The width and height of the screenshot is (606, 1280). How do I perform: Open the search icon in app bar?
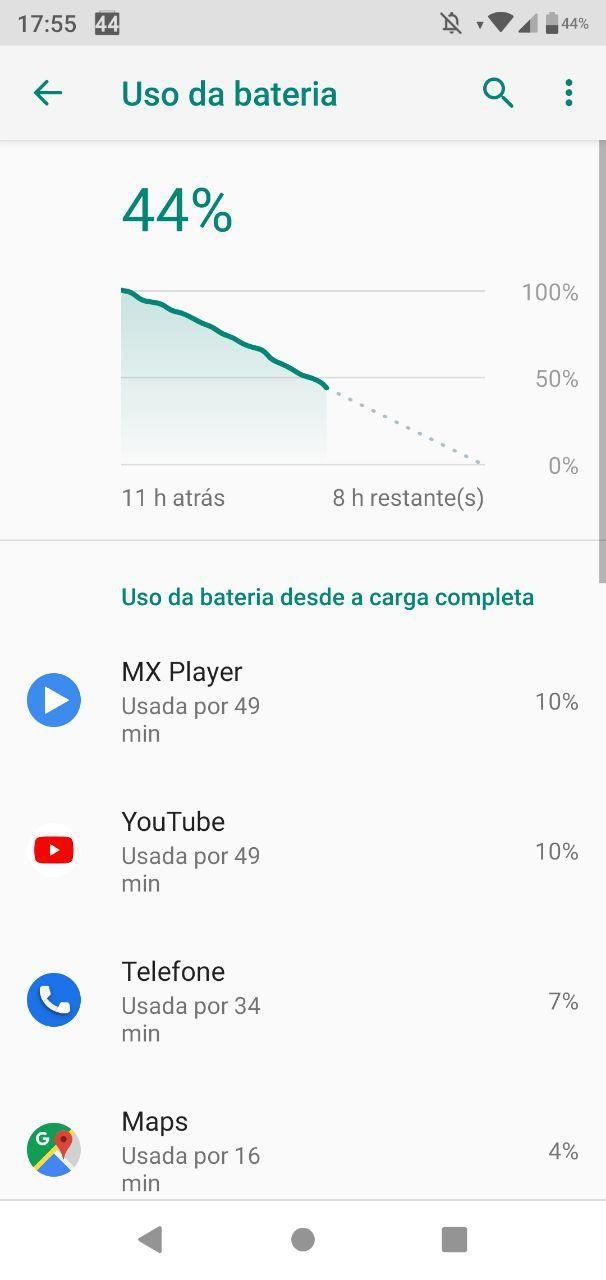click(x=497, y=94)
